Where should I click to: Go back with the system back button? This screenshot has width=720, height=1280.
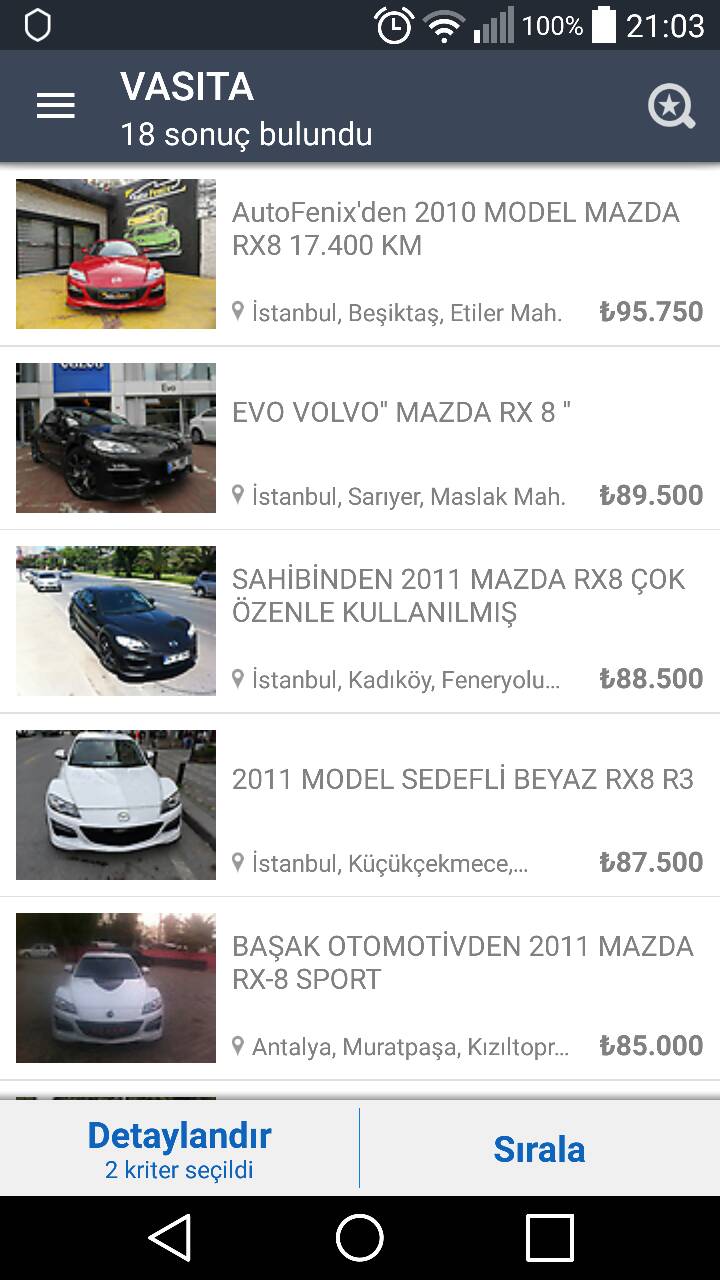pos(170,1238)
